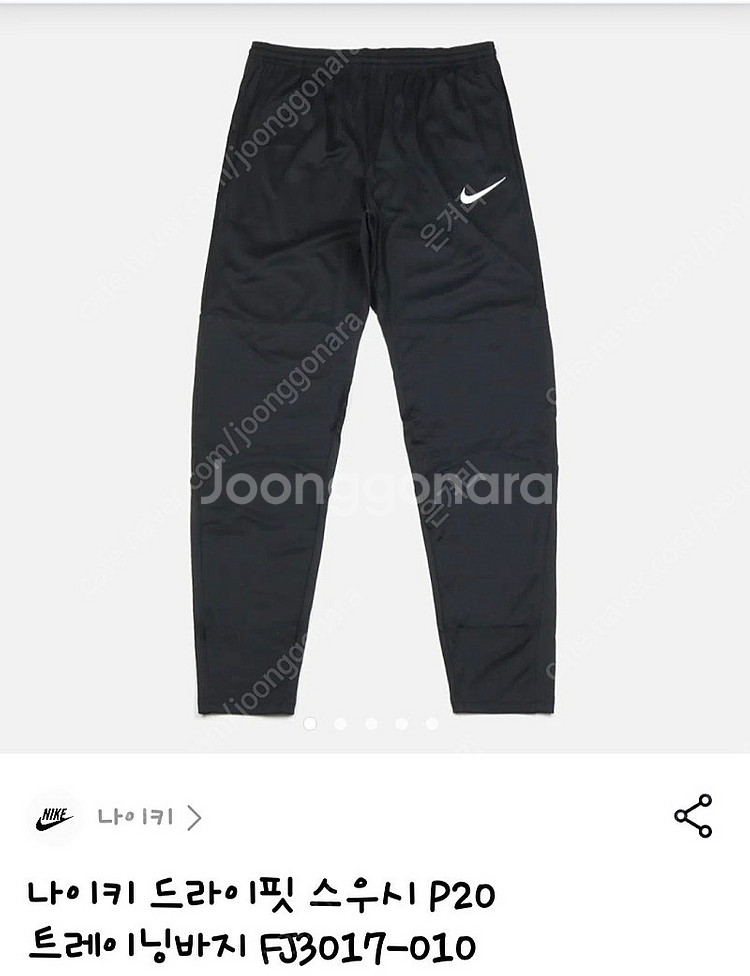The width and height of the screenshot is (750, 976).
Task: Share this Nike training pants listing
Action: pos(692,816)
